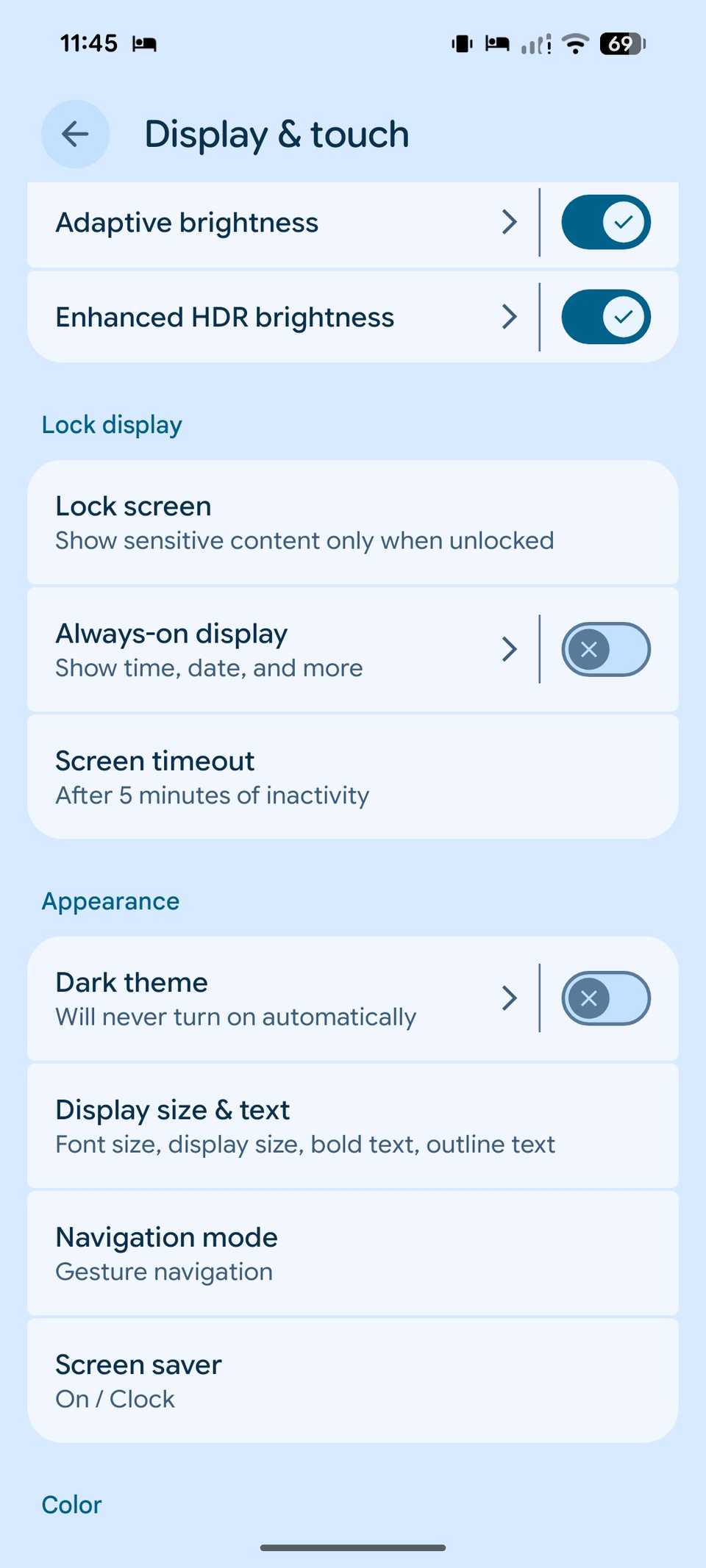This screenshot has width=706, height=1568.
Task: Click the bedtime mode status icon
Action: pos(497,44)
